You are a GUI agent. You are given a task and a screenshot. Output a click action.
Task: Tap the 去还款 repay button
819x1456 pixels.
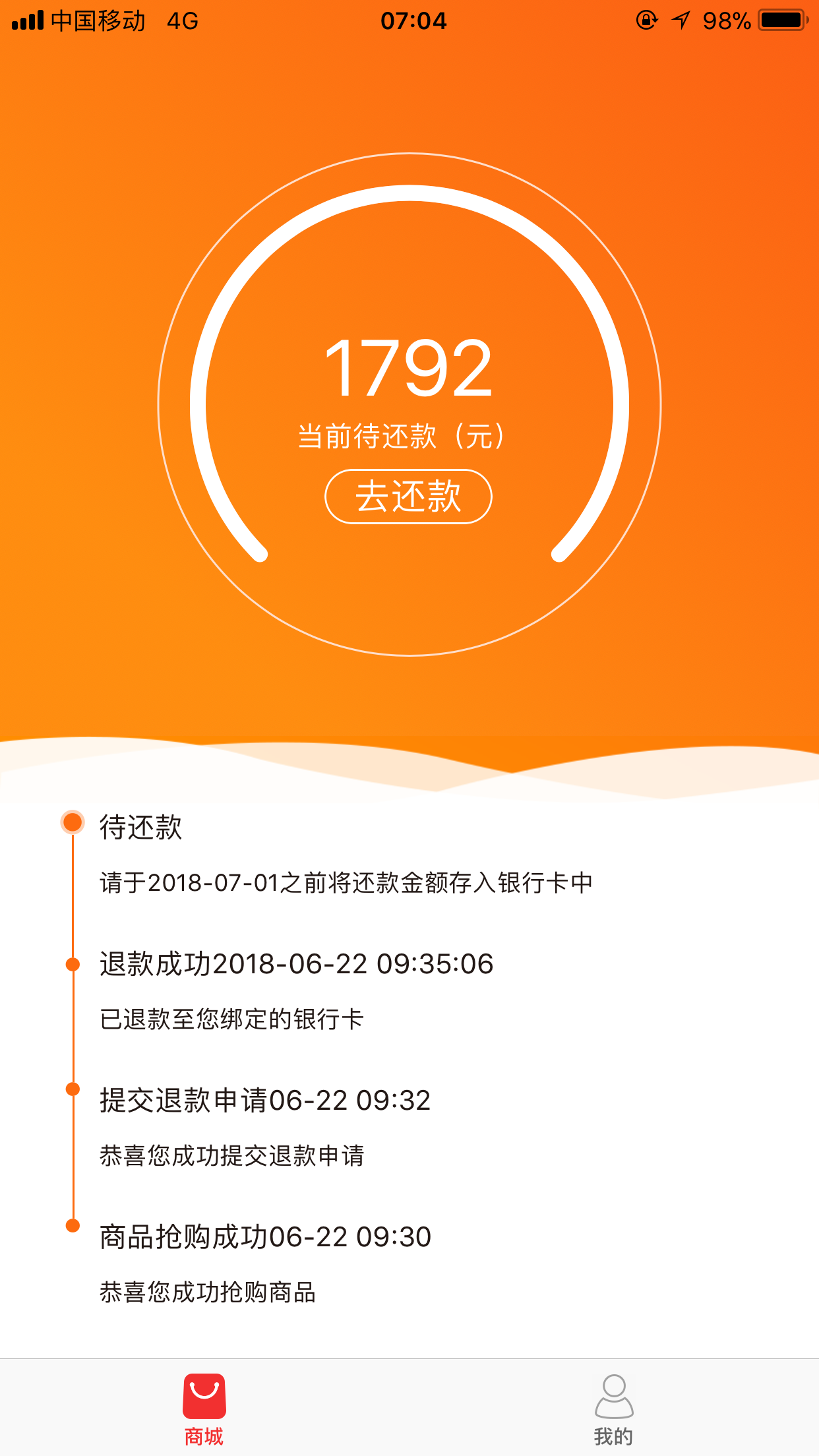[408, 497]
